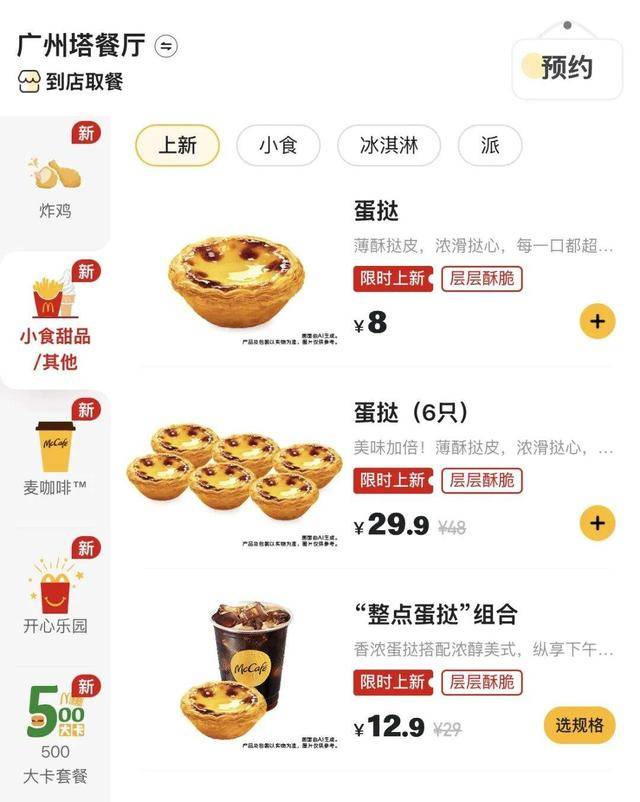Switch restaurant next to 广州塔餐厅
640x802 pixels.
(167, 45)
